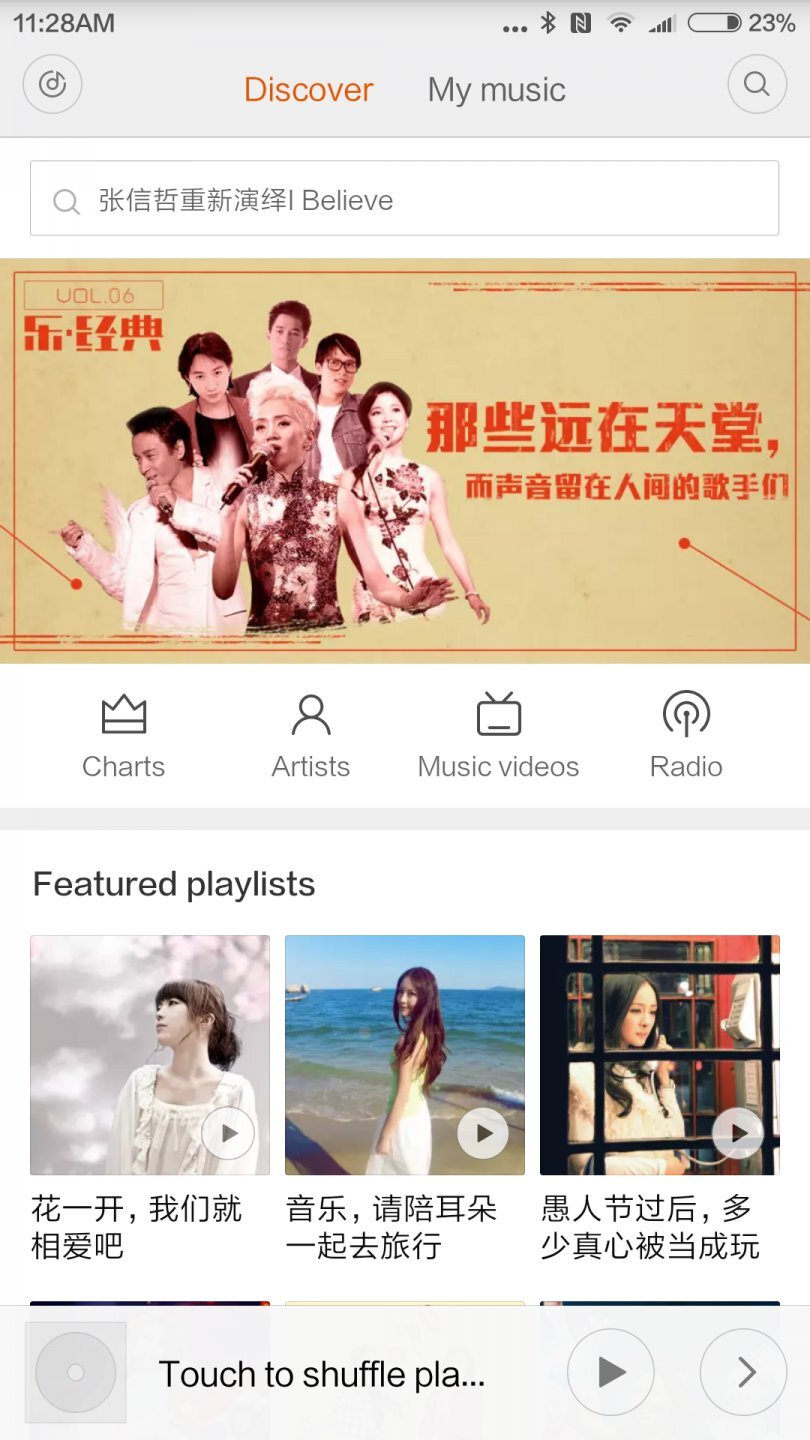
Task: Switch to the My music tab
Action: (x=495, y=89)
